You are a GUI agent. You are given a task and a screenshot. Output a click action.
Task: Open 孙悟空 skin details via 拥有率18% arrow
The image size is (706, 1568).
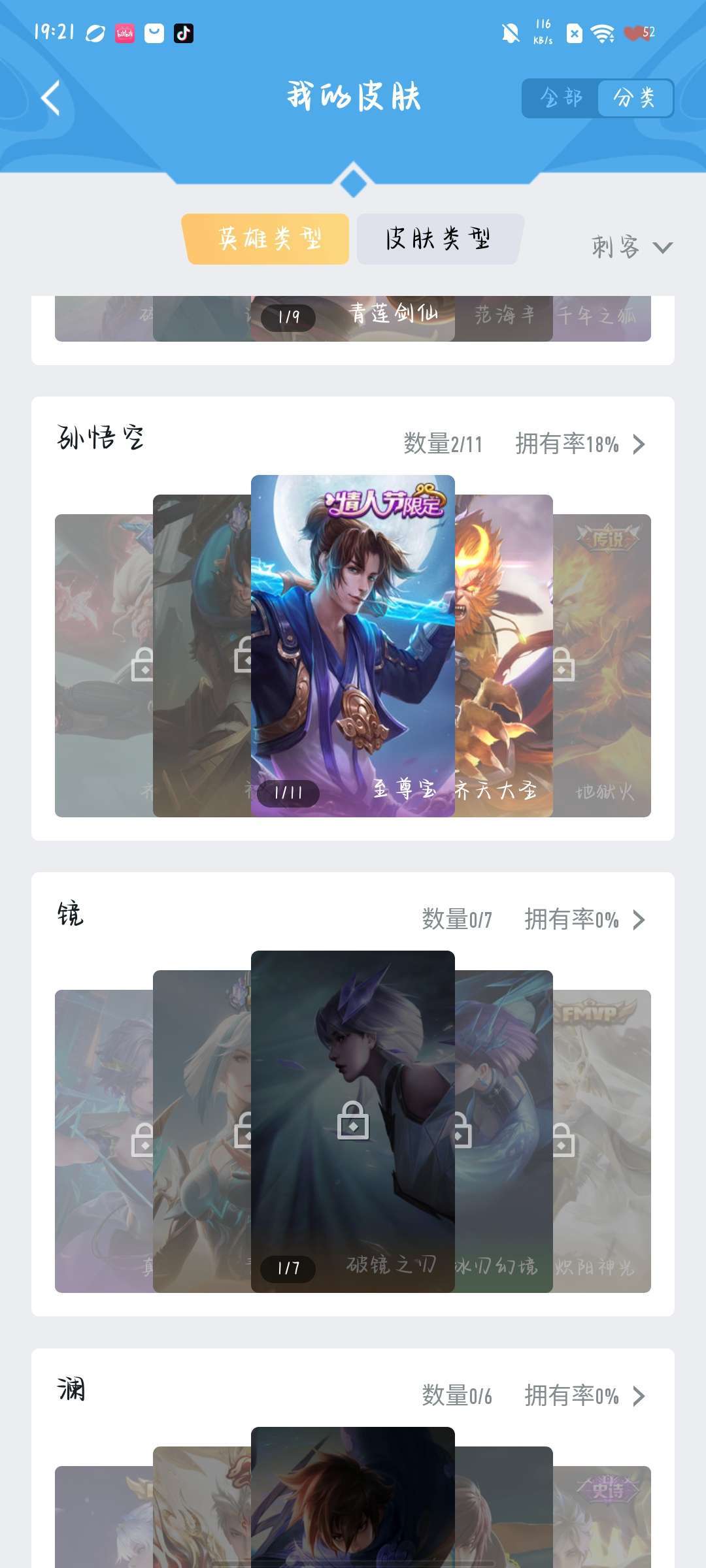tap(639, 444)
